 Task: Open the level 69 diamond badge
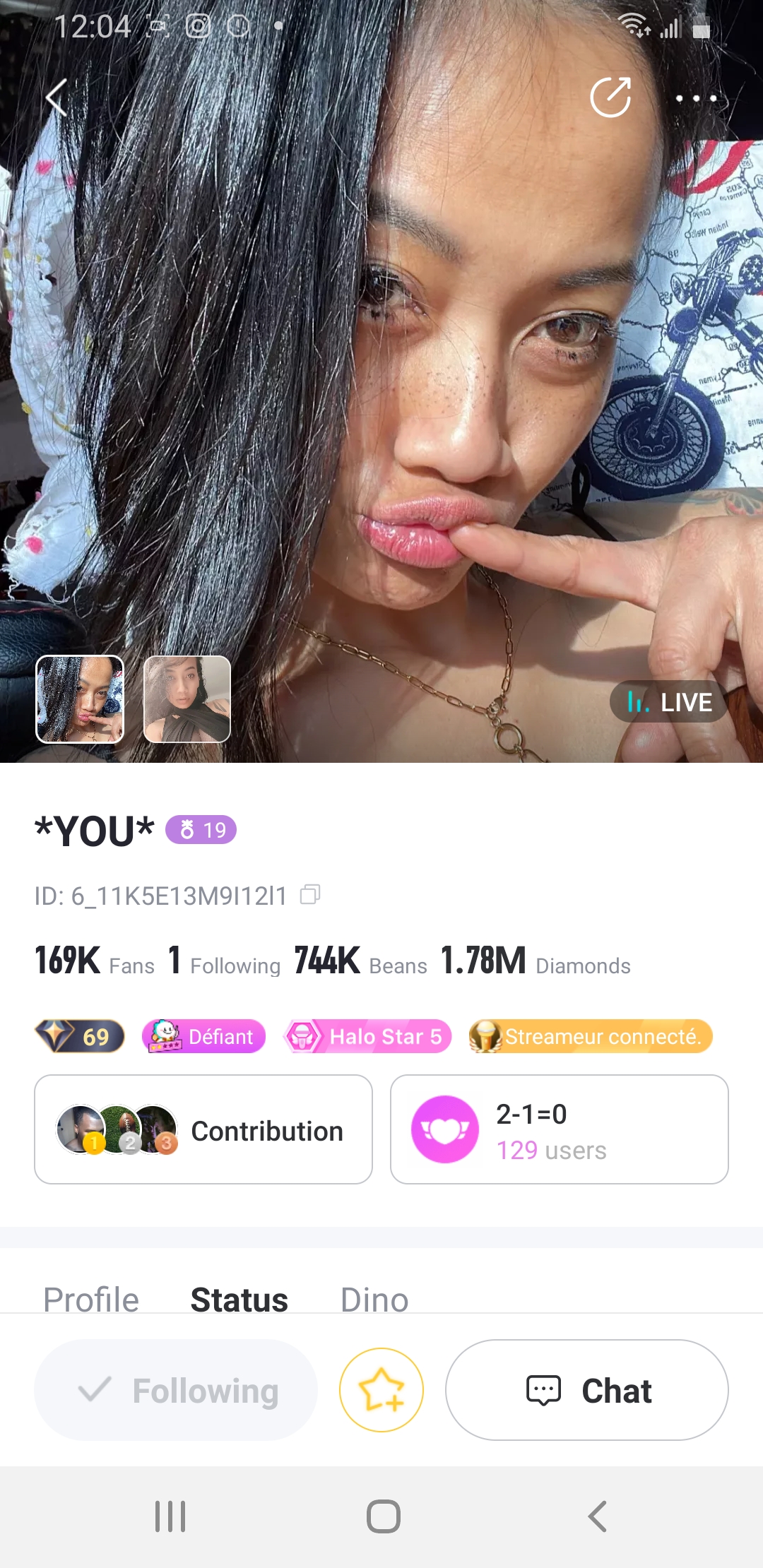tap(80, 1036)
